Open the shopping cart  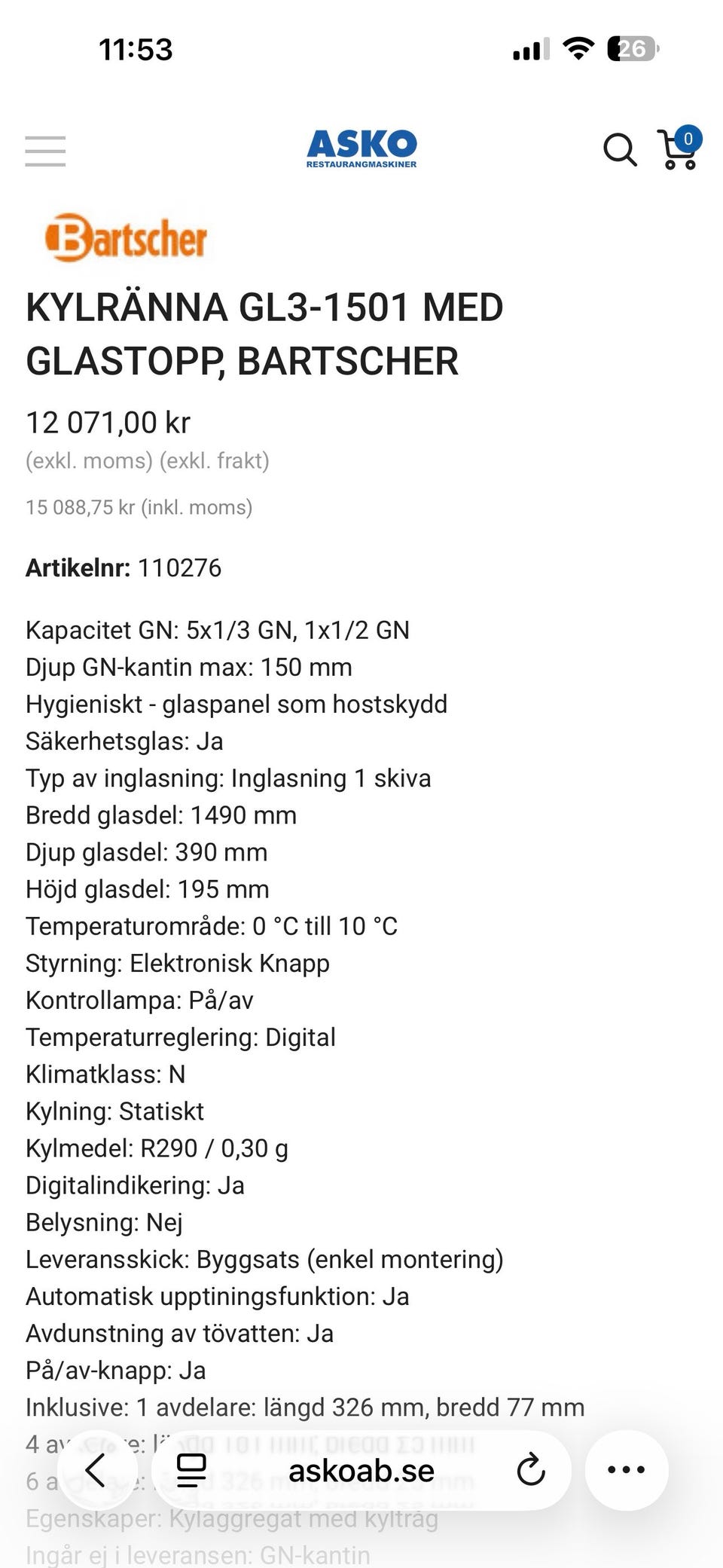tap(676, 151)
